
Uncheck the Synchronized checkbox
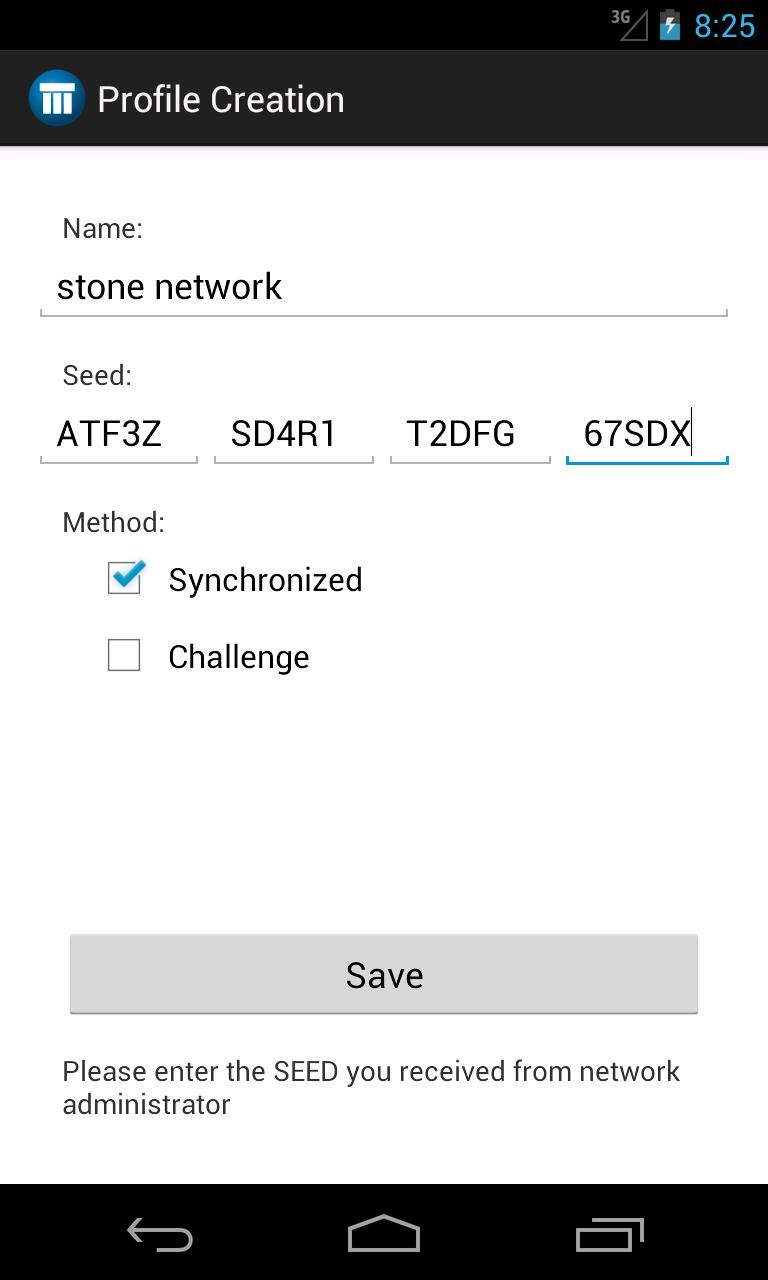pyautogui.click(x=124, y=578)
